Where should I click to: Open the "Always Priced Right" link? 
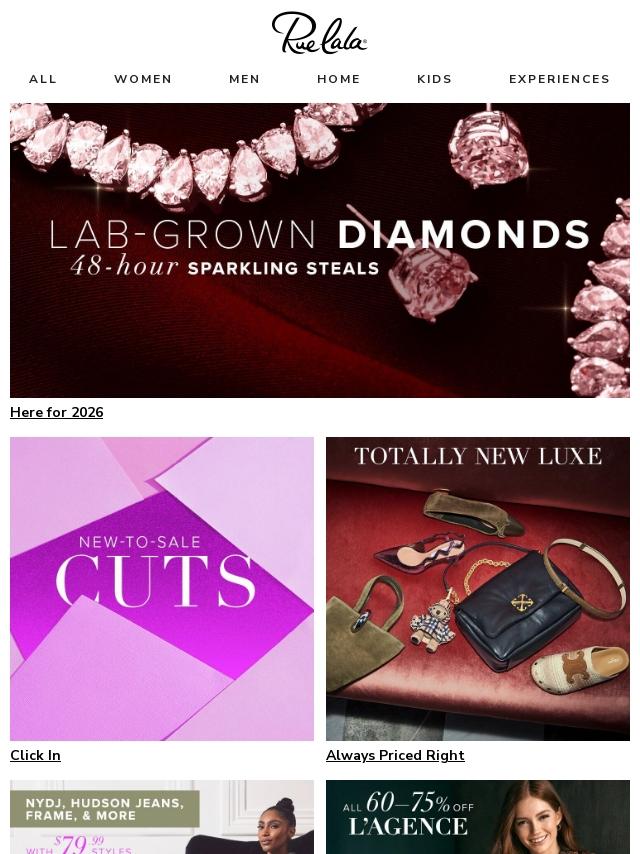point(395,756)
